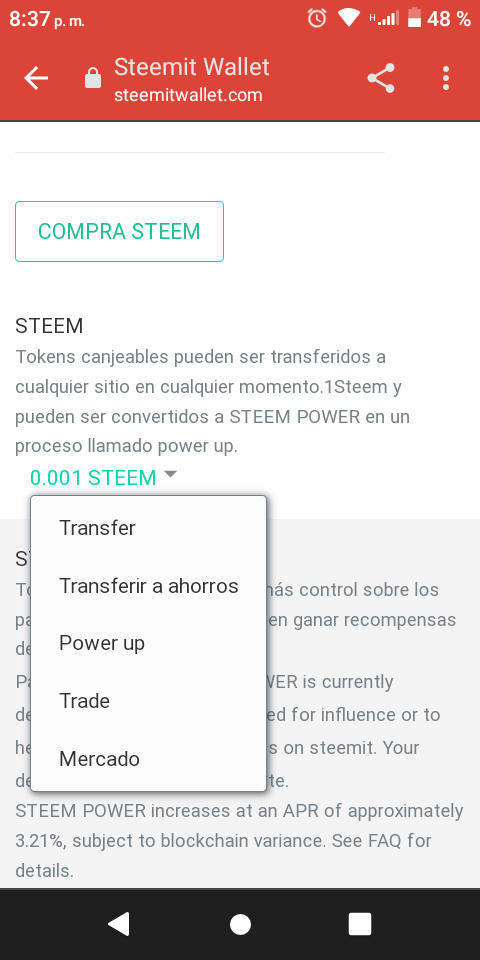Choose Transferir a ahorros option

149,586
